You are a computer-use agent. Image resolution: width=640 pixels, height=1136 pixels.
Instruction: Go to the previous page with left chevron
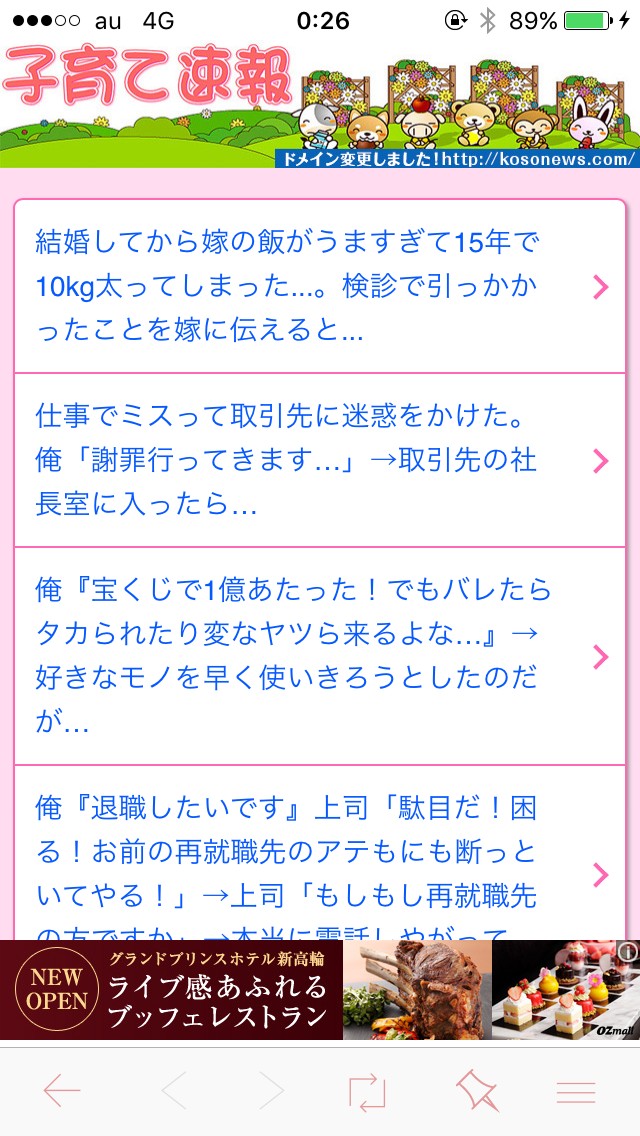click(x=174, y=1091)
